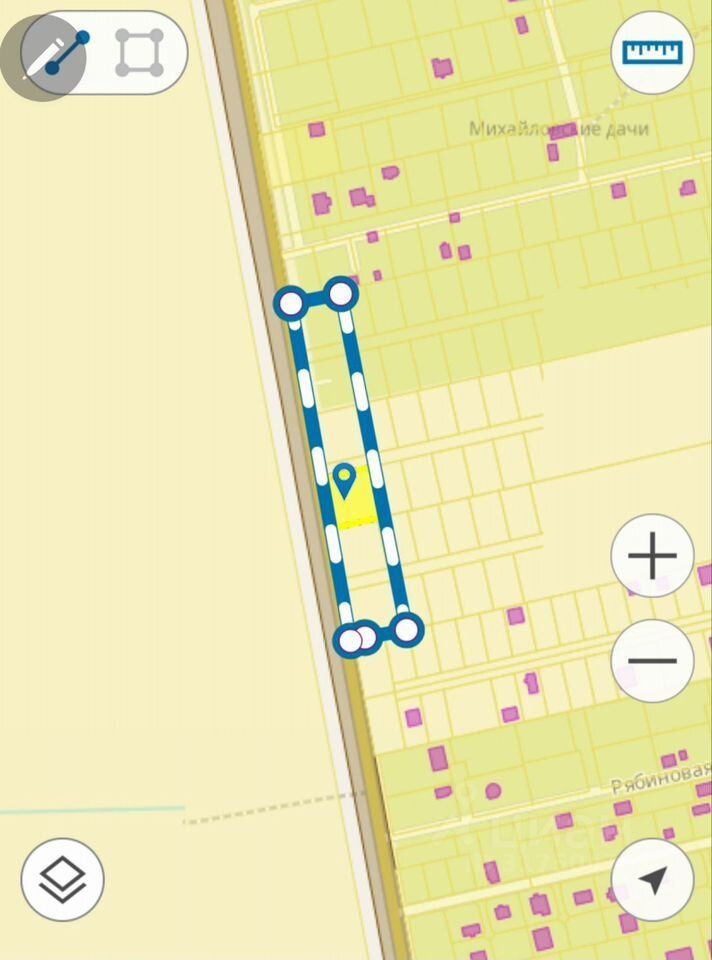Tap the blue location pin marker
Image resolution: width=712 pixels, height=960 pixels.
point(345,481)
